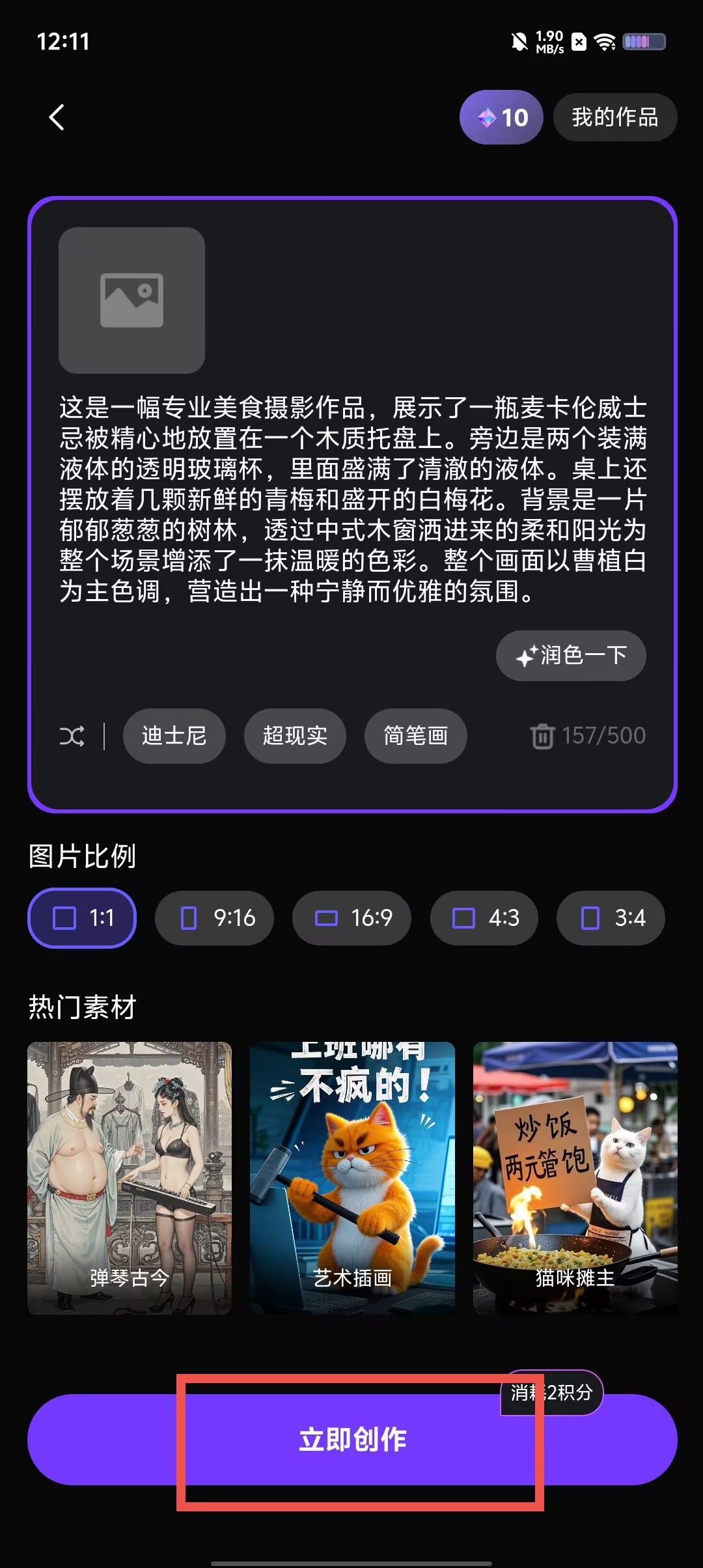Open 我的作品 page
The height and width of the screenshot is (1568, 703).
tap(615, 117)
